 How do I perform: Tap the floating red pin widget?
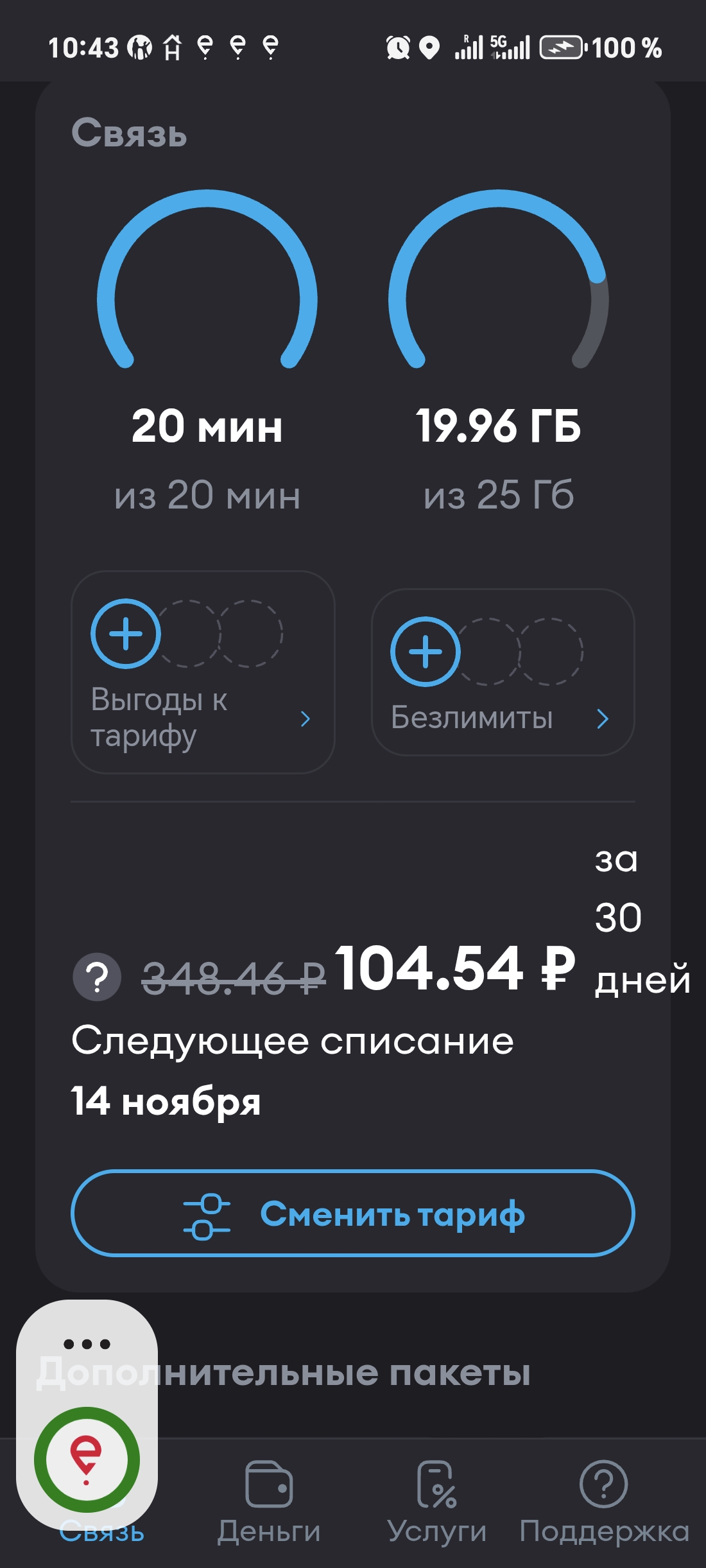pos(87,1459)
